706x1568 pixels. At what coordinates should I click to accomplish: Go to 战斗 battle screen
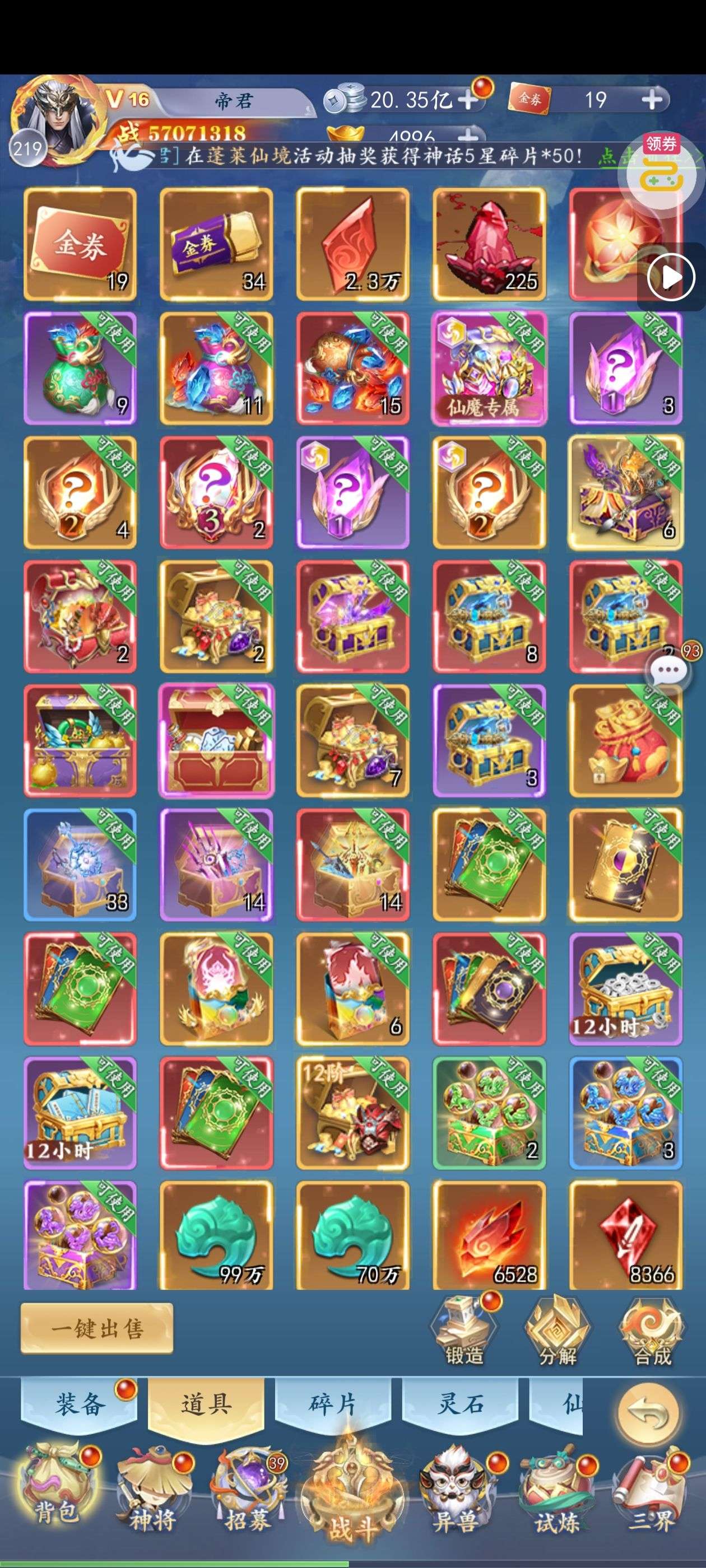click(352, 1496)
